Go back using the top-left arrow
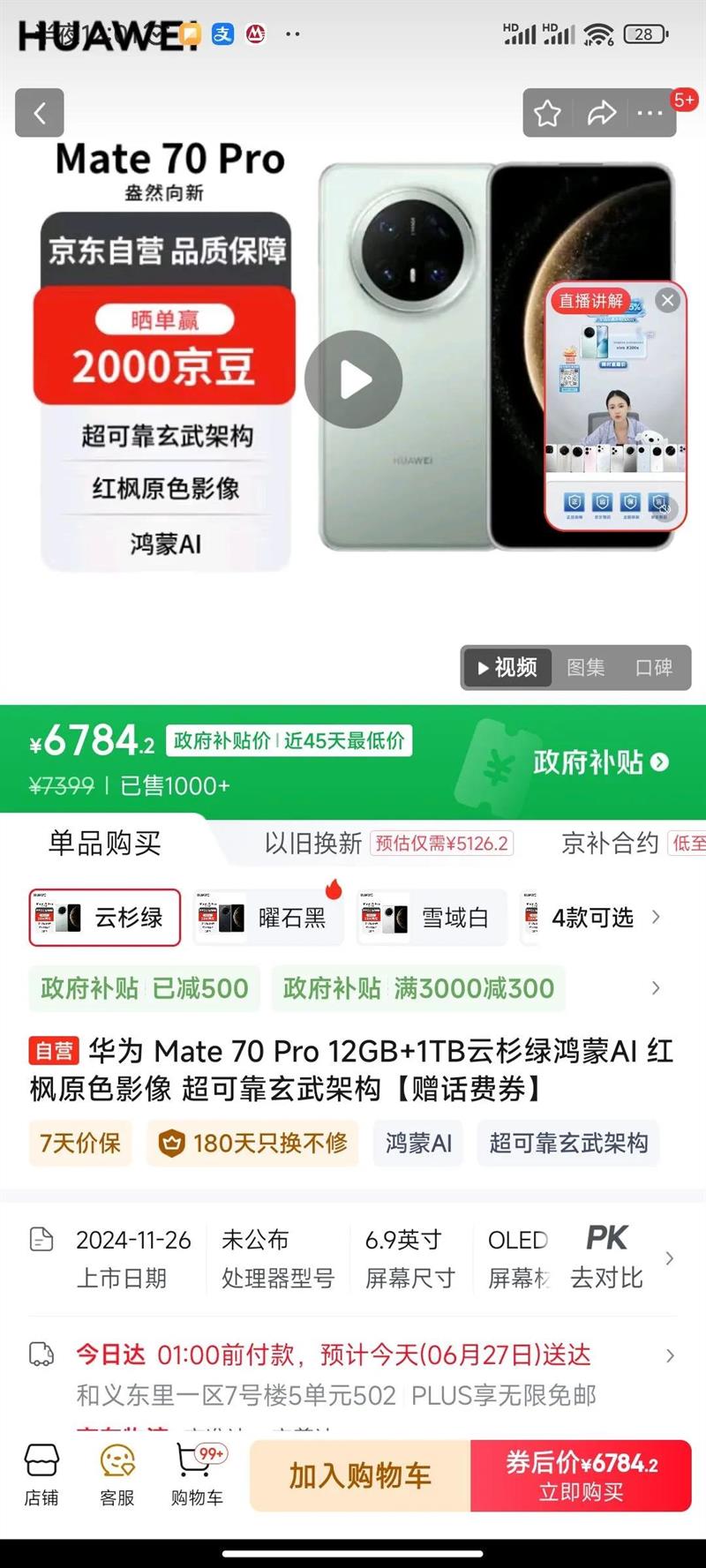706x1568 pixels. coord(40,113)
